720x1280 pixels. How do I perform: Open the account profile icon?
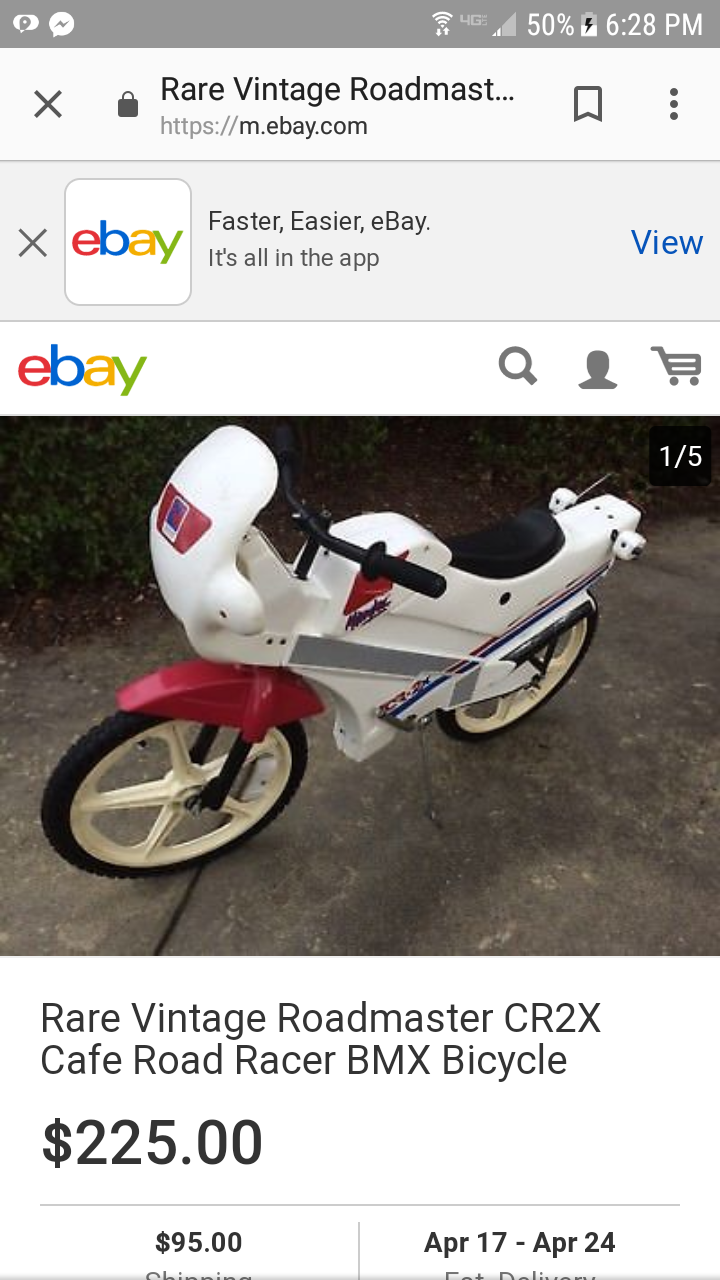[x=598, y=368]
